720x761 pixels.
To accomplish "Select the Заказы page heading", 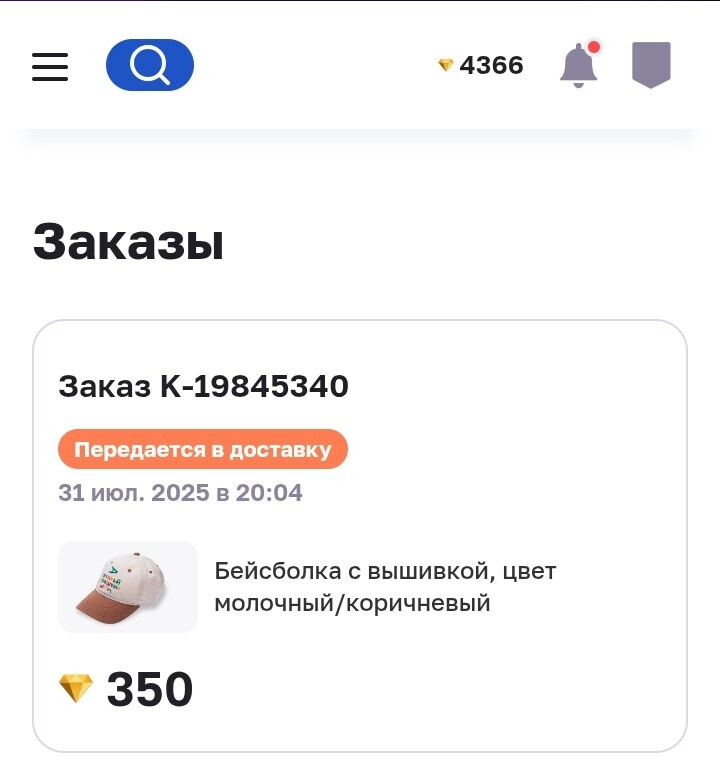I will tap(127, 240).
